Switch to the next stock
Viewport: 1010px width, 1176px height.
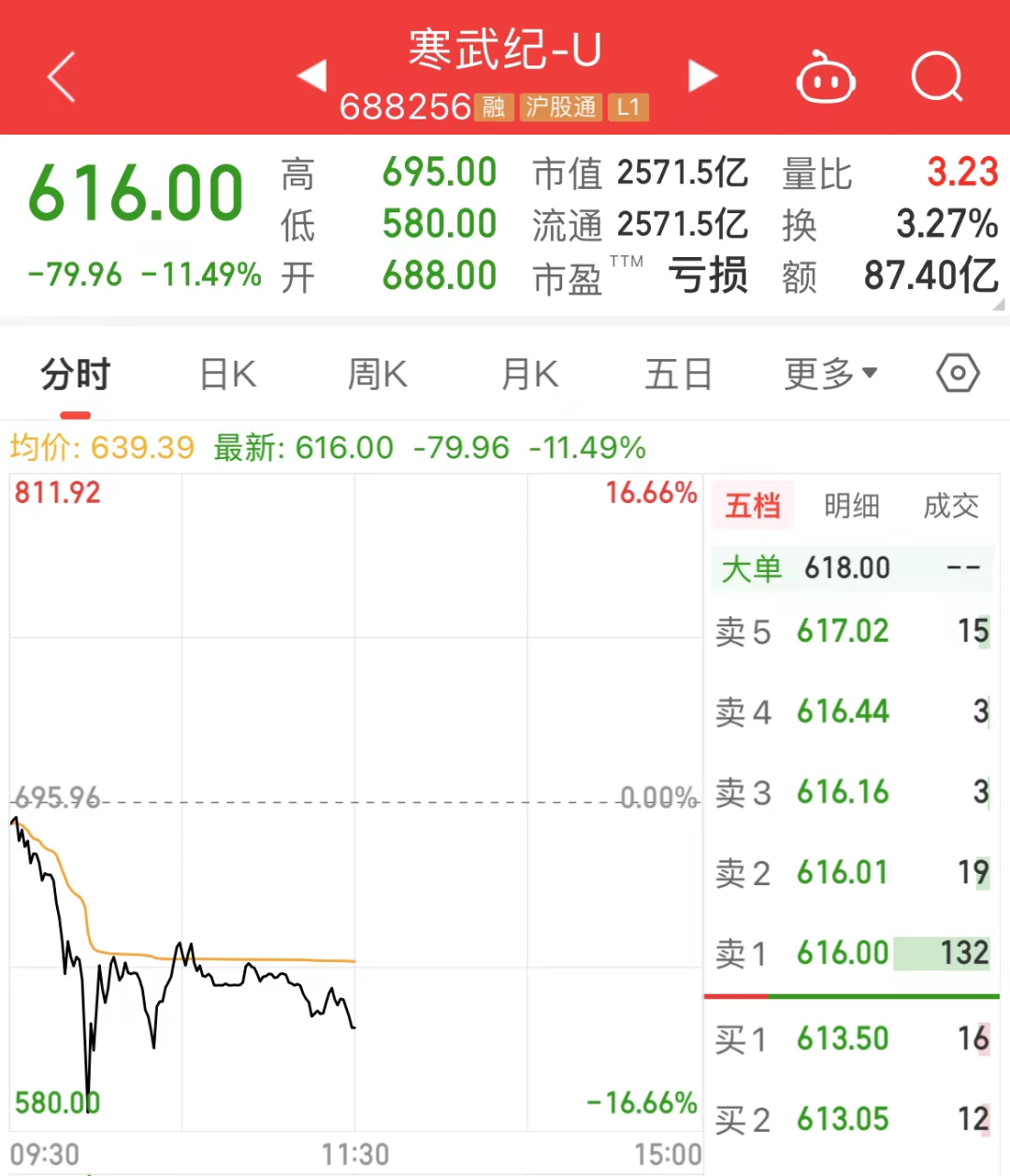701,76
